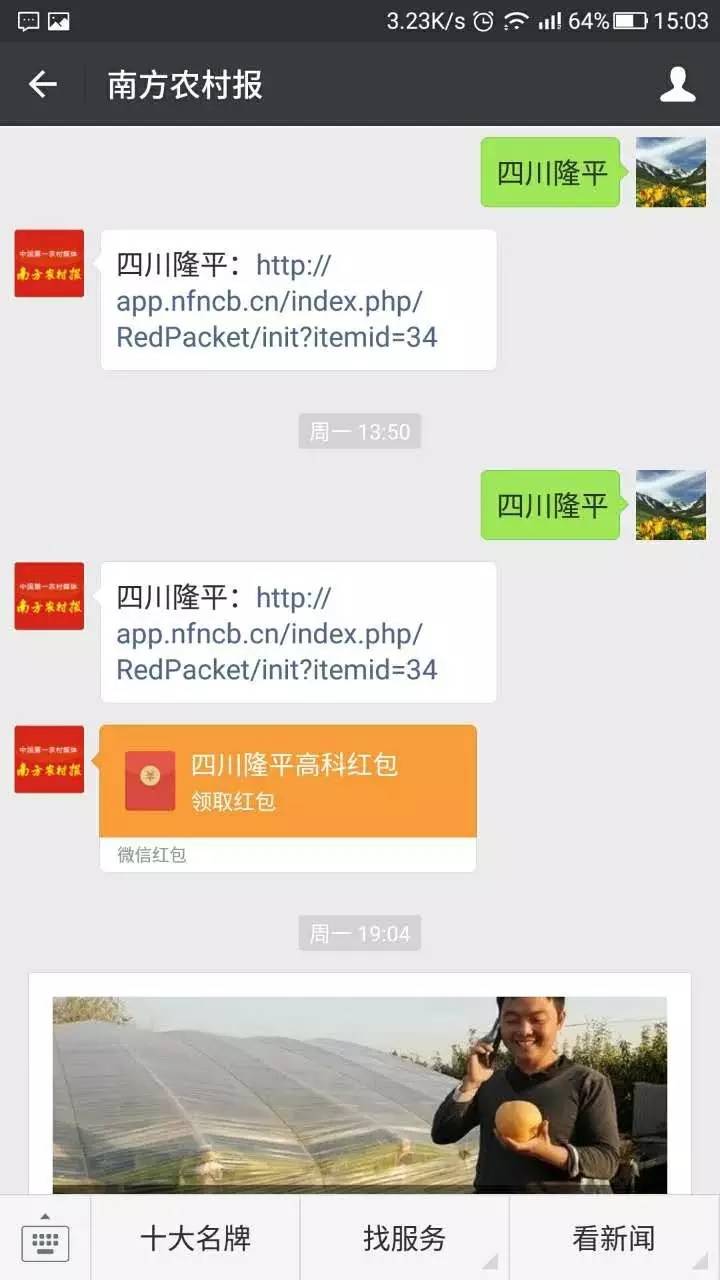The width and height of the screenshot is (720, 1280).
Task: Expand the 看新闻 menu
Action: coord(613,1239)
